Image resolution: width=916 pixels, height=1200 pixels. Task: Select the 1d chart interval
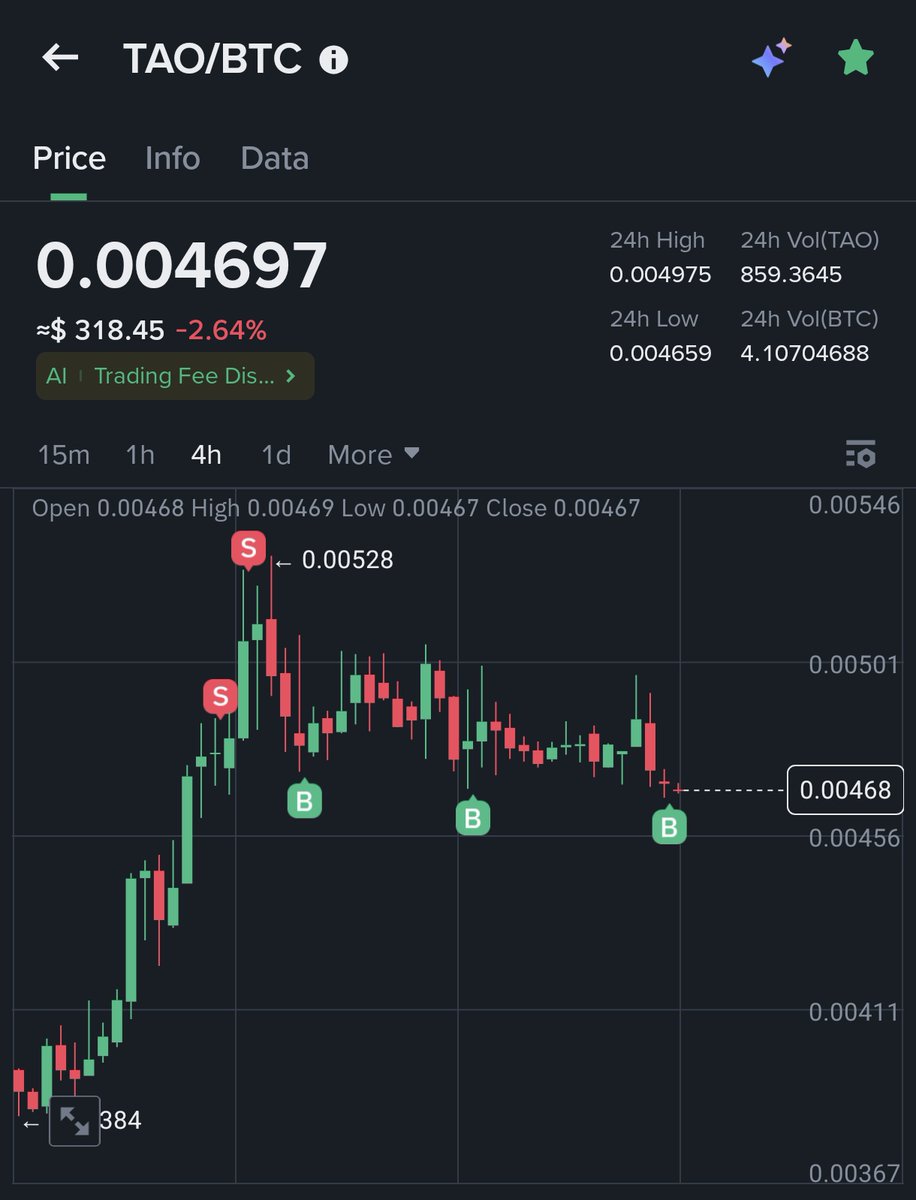(275, 455)
